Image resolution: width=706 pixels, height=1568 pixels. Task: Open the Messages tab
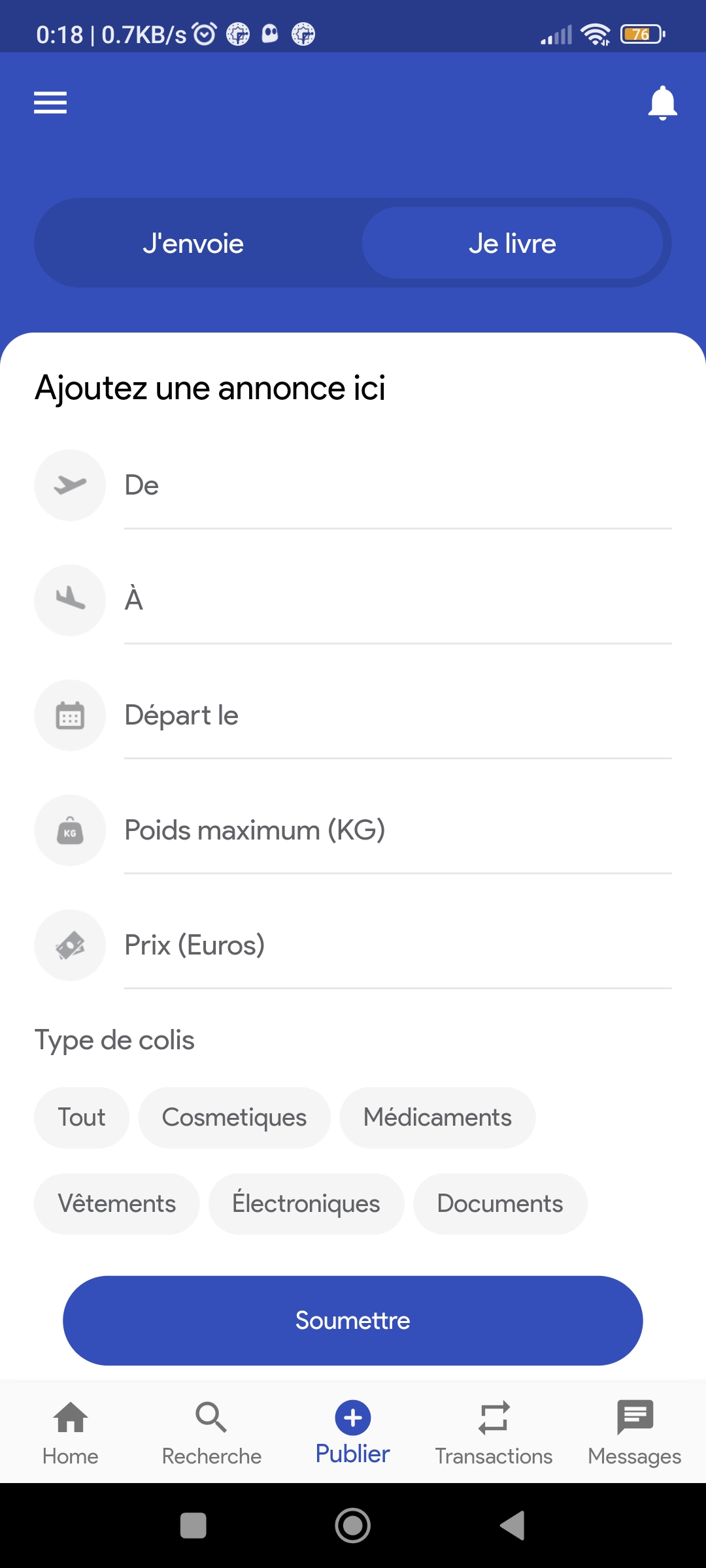coord(635,1433)
